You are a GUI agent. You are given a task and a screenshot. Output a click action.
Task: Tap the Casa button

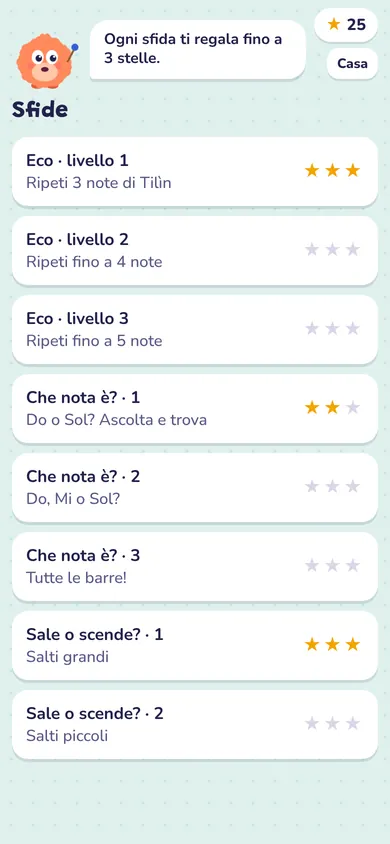coord(352,64)
